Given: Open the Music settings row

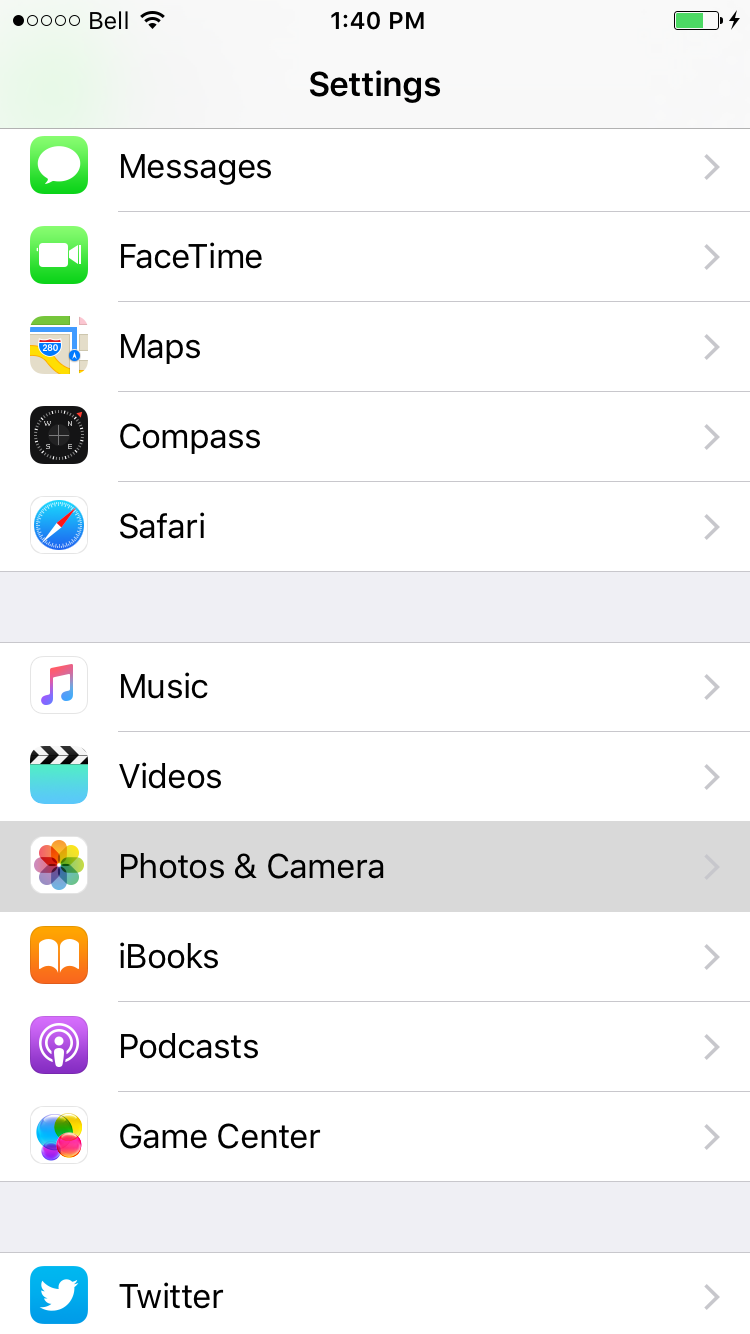Looking at the screenshot, I should point(375,686).
